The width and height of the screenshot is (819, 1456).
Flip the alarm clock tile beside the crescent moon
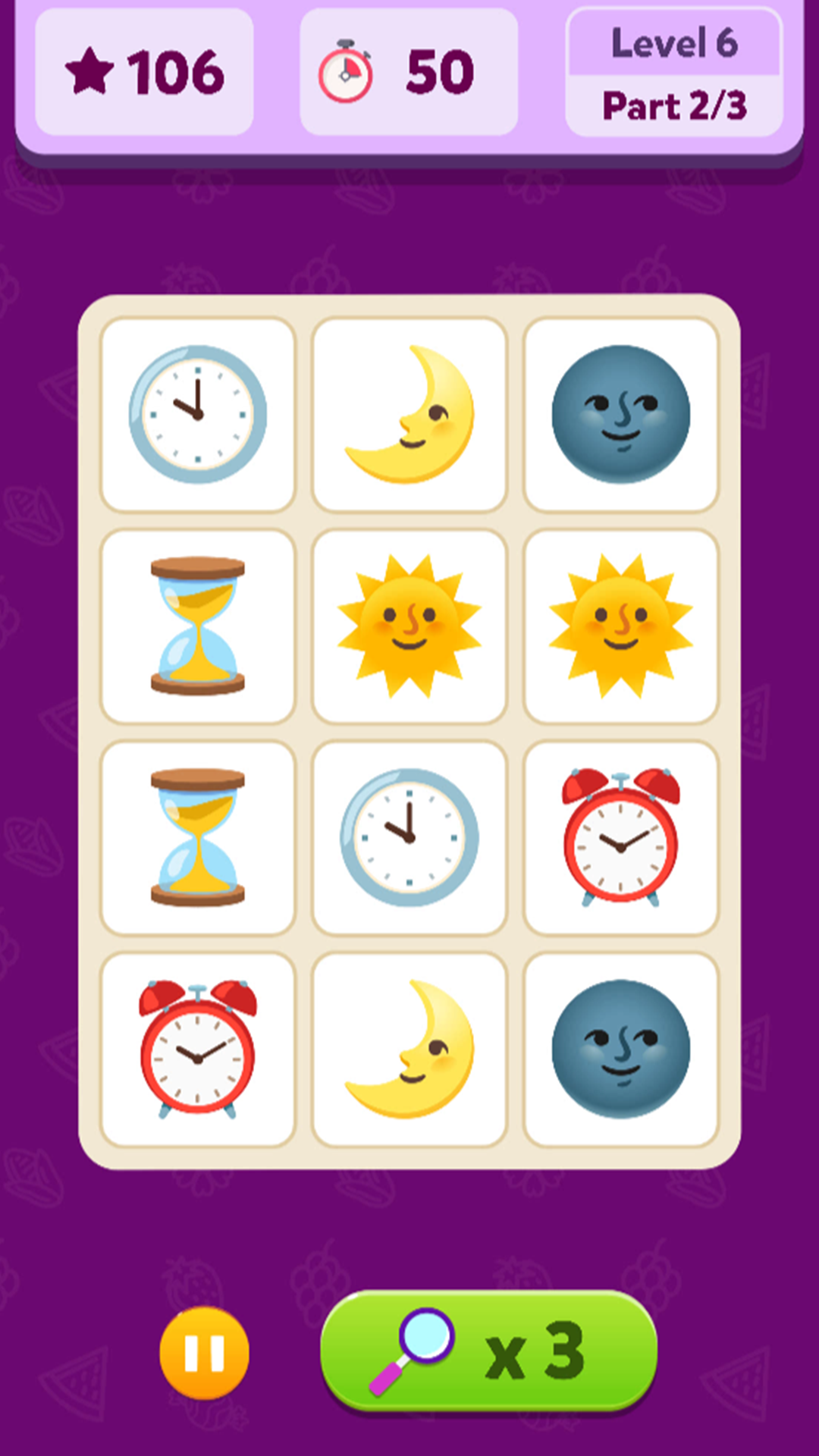tap(198, 1050)
